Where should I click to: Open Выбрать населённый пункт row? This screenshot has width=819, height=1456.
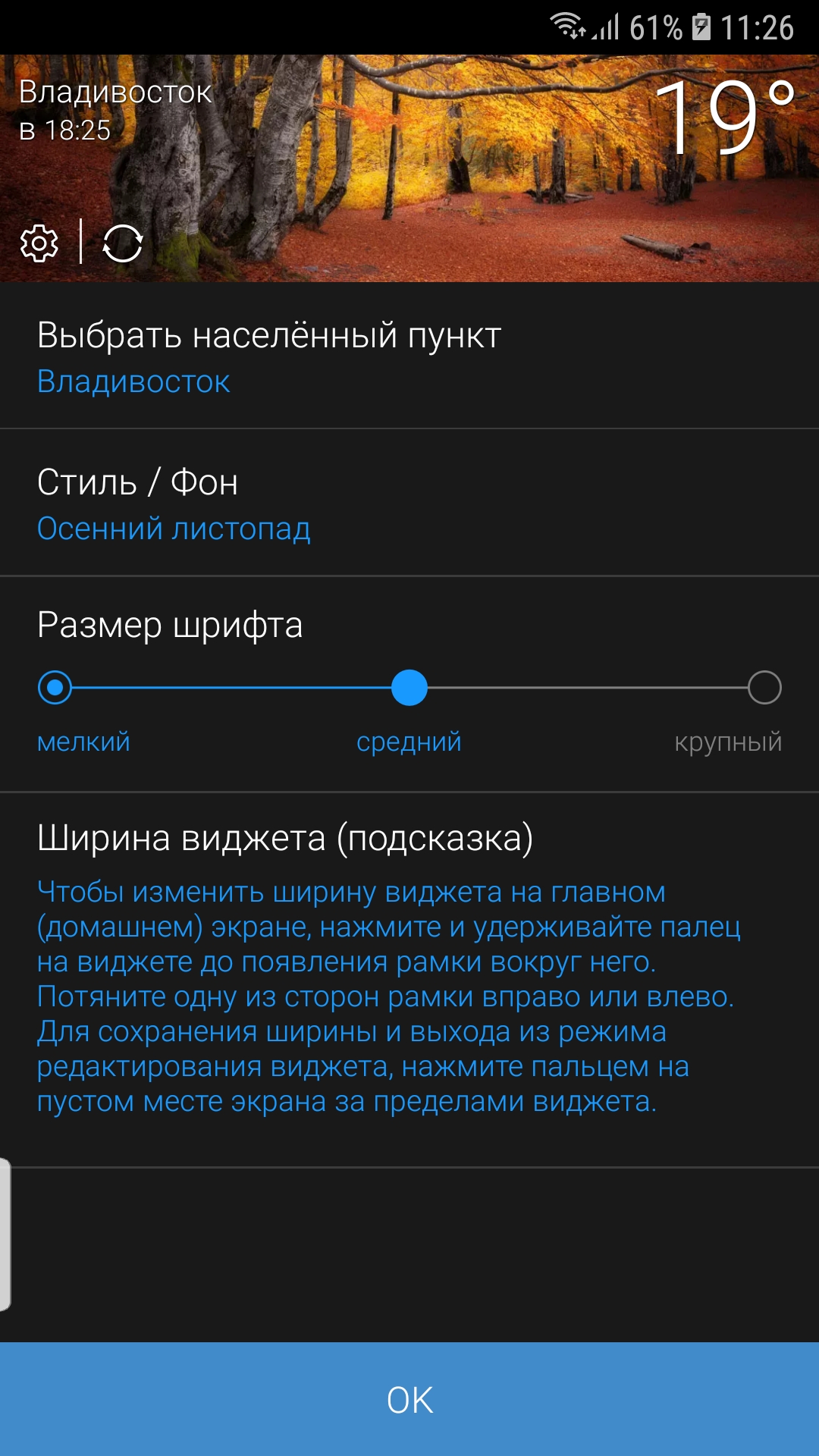(x=409, y=356)
